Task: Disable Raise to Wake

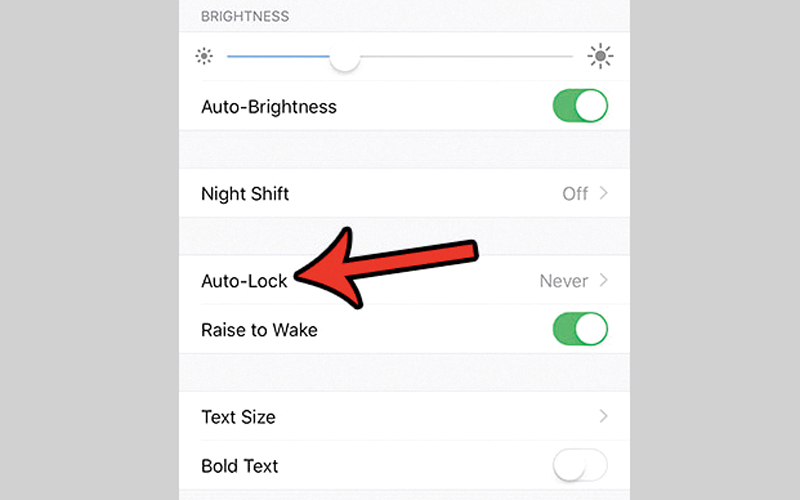Action: click(x=580, y=329)
